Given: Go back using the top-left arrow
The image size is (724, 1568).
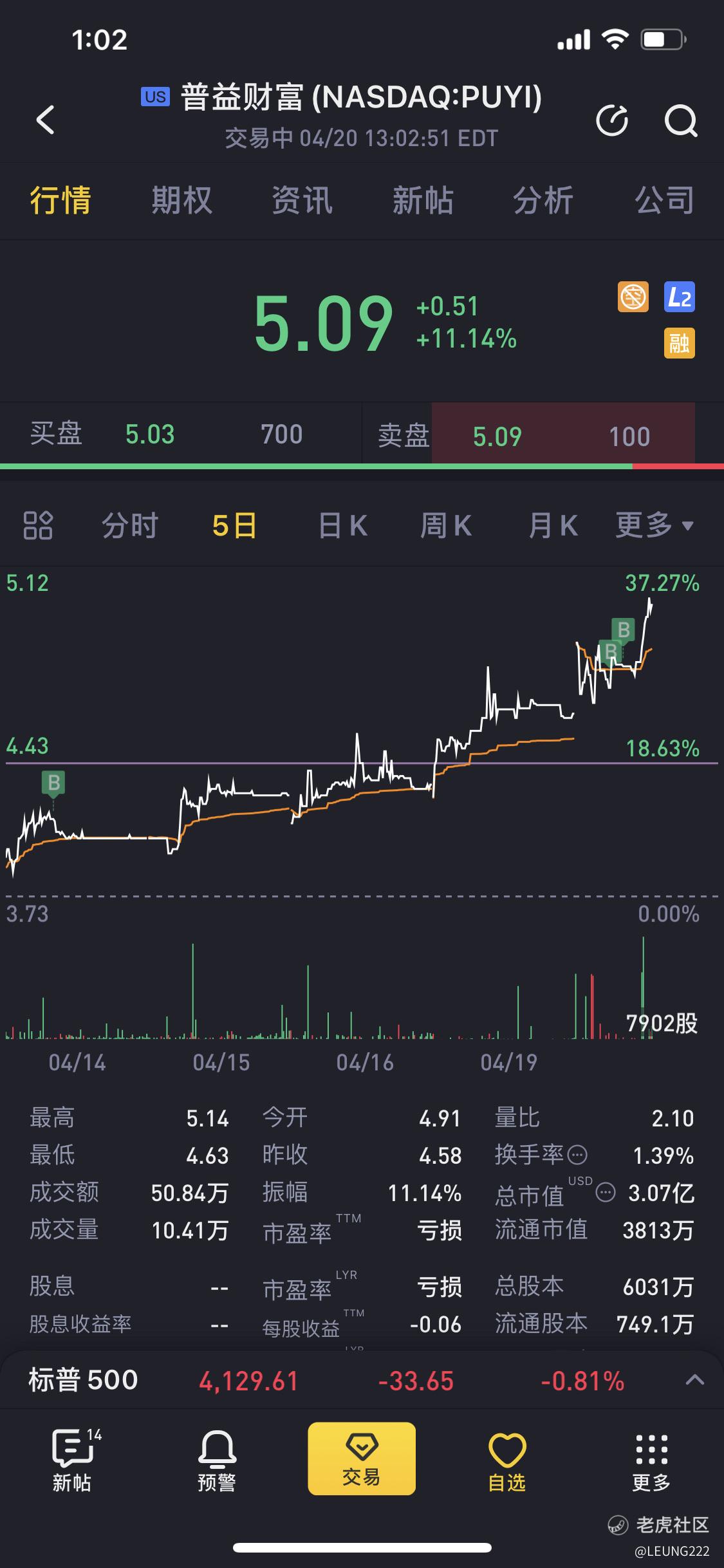Looking at the screenshot, I should 45,120.
